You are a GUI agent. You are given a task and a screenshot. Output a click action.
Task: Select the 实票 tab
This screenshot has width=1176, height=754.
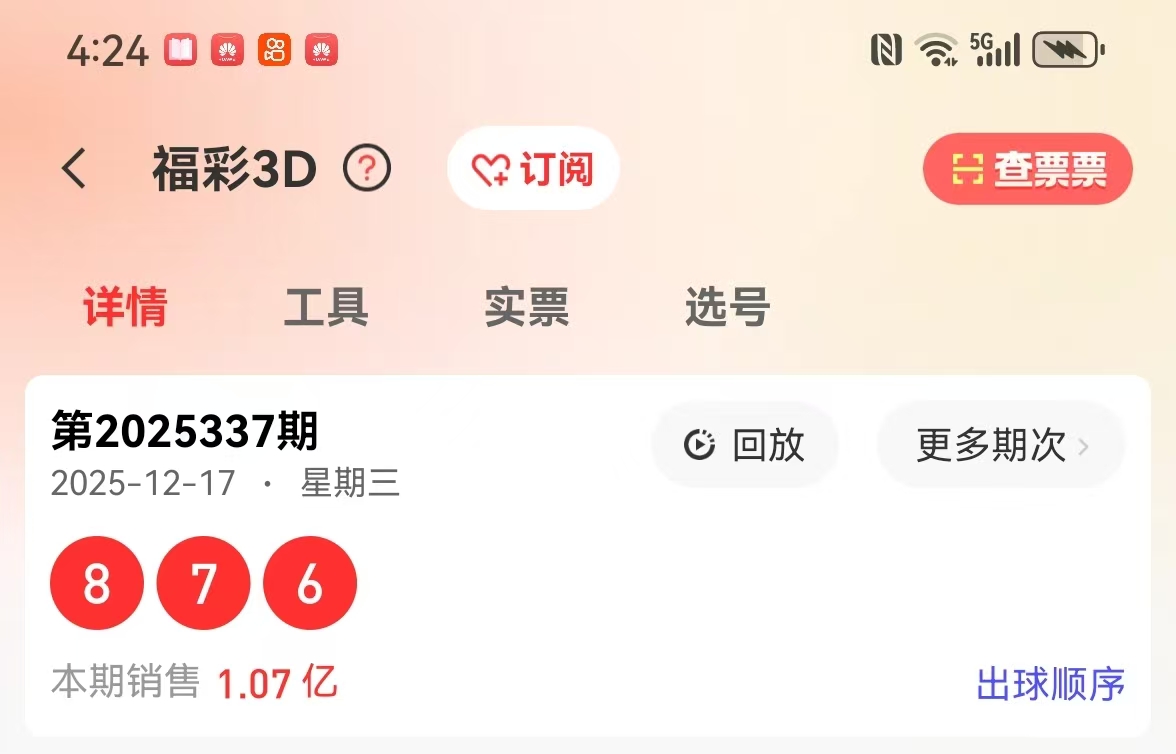[x=527, y=307]
